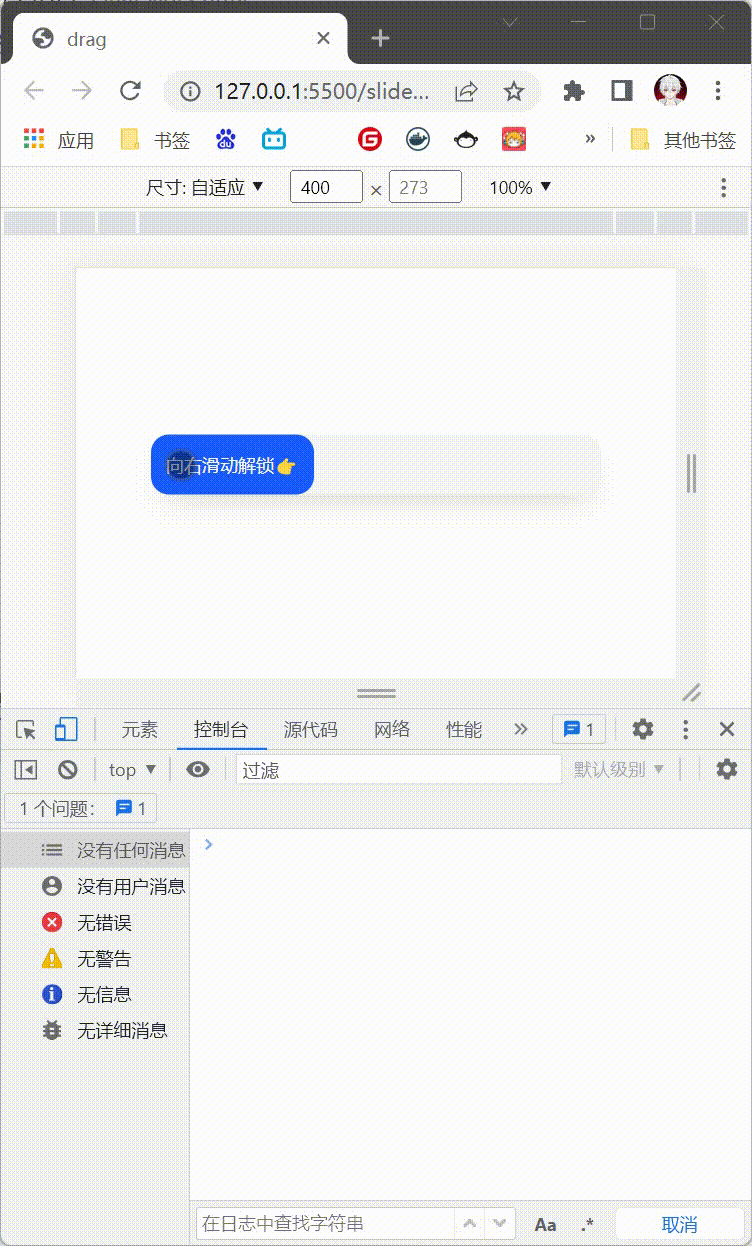
Task: Expand the 100% zoom dropdown
Action: (x=520, y=187)
